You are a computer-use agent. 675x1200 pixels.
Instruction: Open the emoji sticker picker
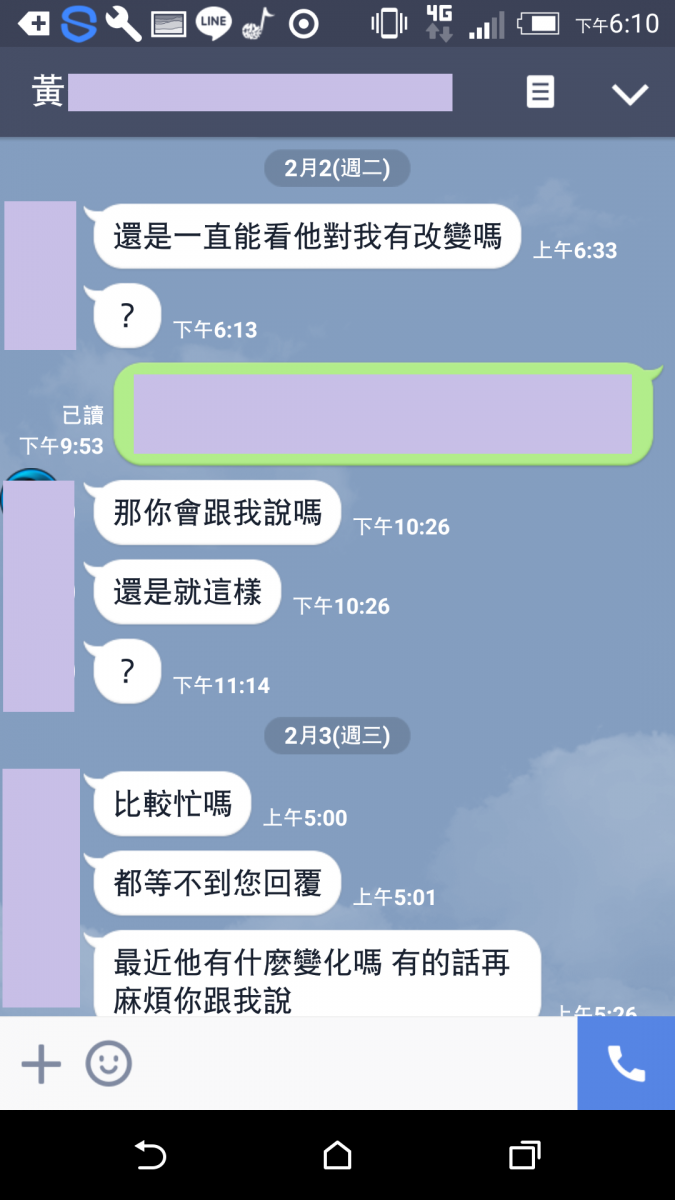point(108,1063)
